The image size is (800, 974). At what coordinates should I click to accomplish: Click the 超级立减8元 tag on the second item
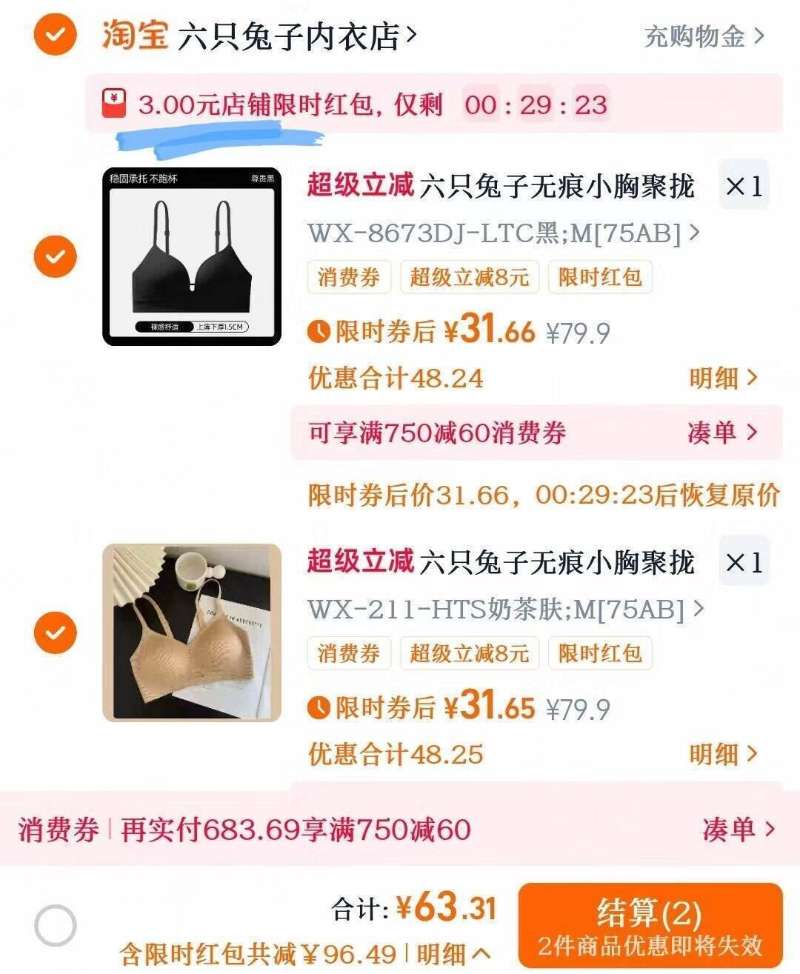click(x=468, y=654)
